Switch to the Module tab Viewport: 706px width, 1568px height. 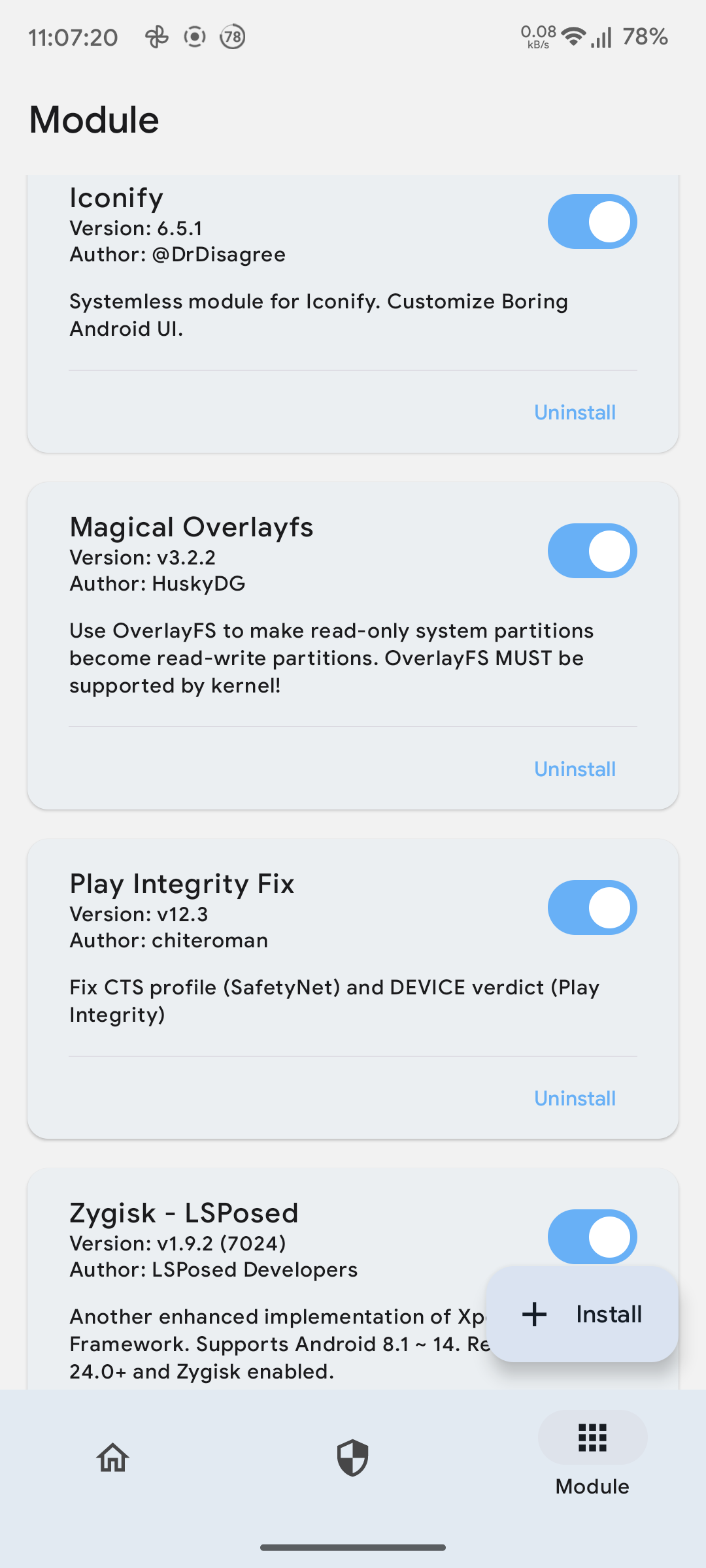coord(592,1463)
